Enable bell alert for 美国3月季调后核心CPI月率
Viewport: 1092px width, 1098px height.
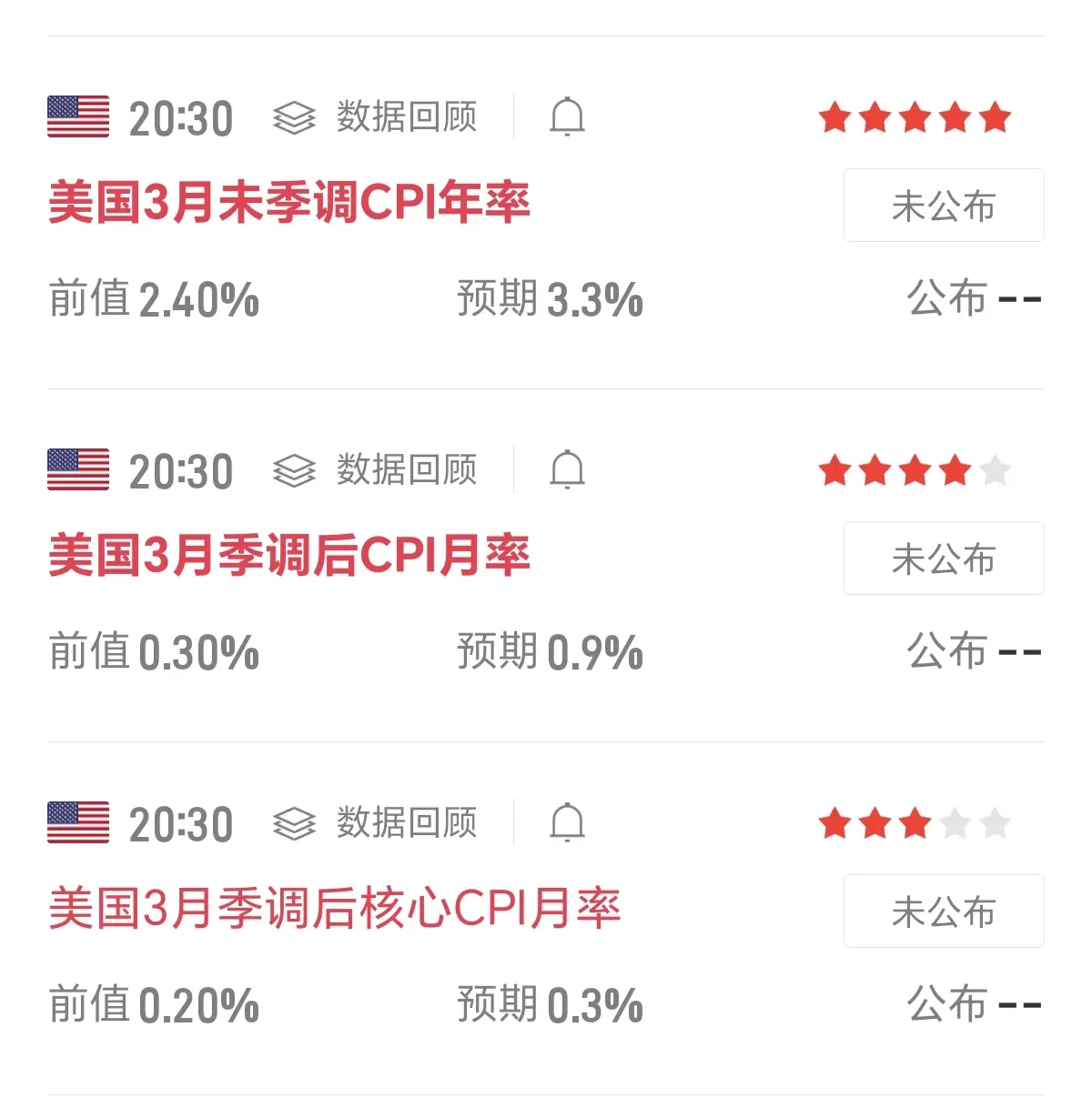[x=567, y=823]
